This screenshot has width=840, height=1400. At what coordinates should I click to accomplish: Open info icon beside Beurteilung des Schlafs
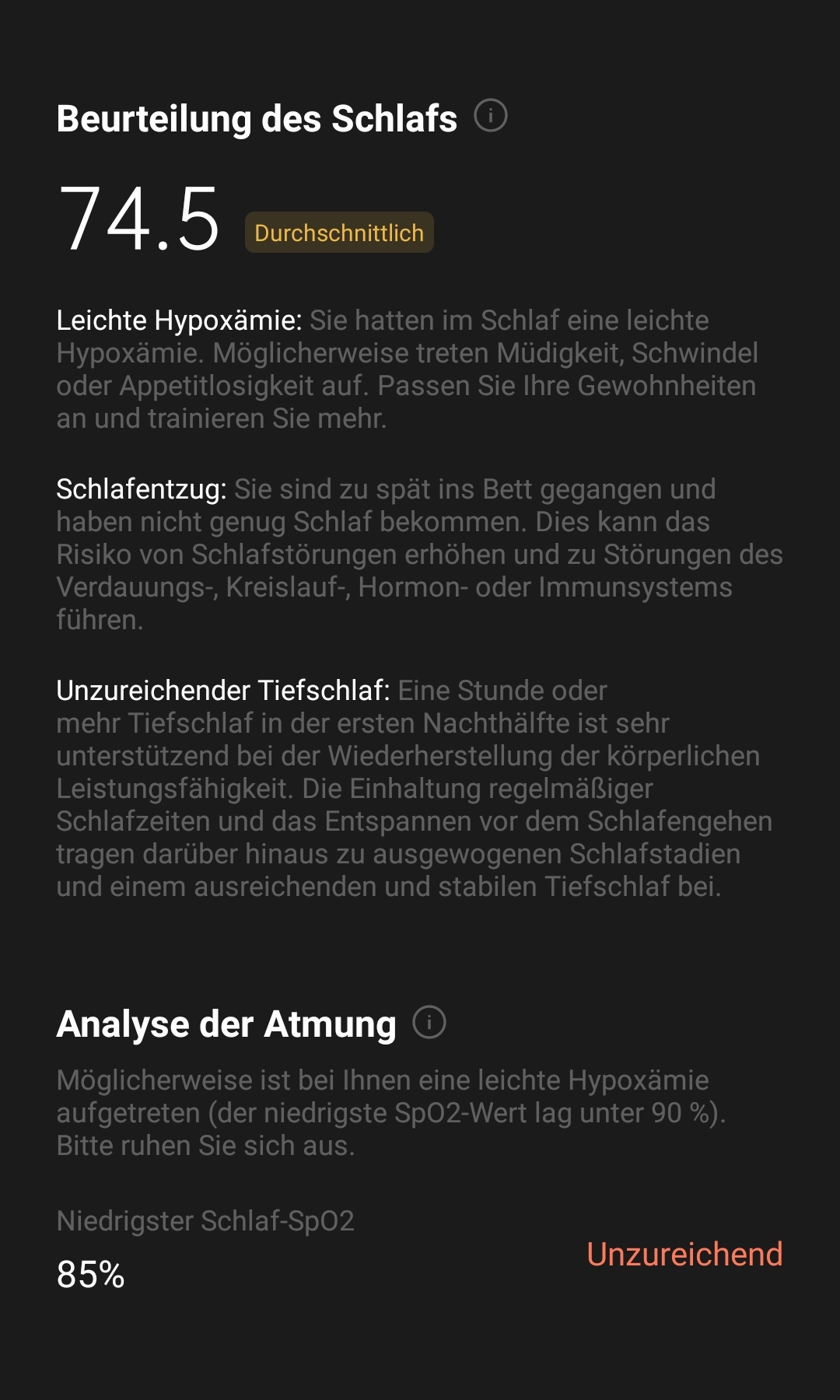[x=491, y=116]
